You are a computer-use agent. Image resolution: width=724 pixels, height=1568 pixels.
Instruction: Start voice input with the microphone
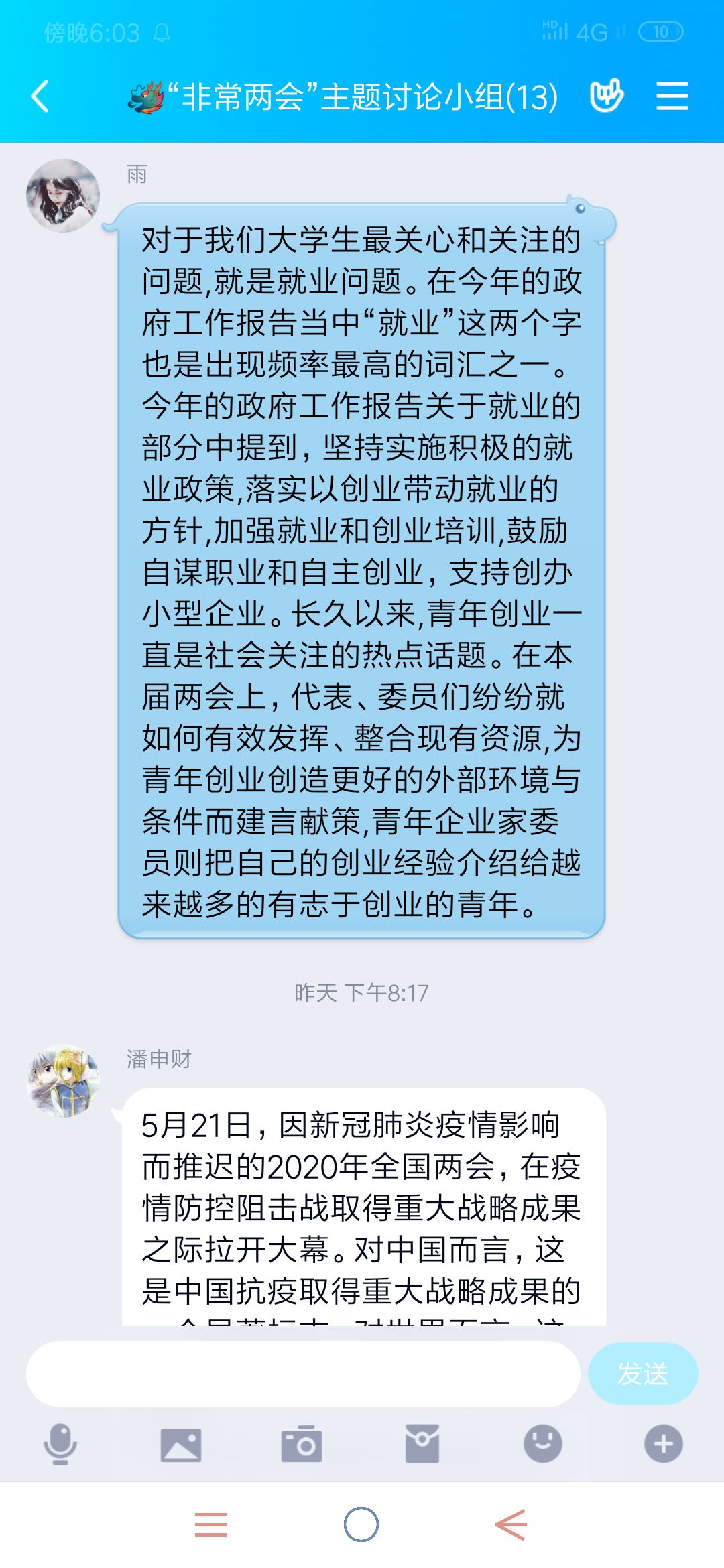(x=60, y=1443)
